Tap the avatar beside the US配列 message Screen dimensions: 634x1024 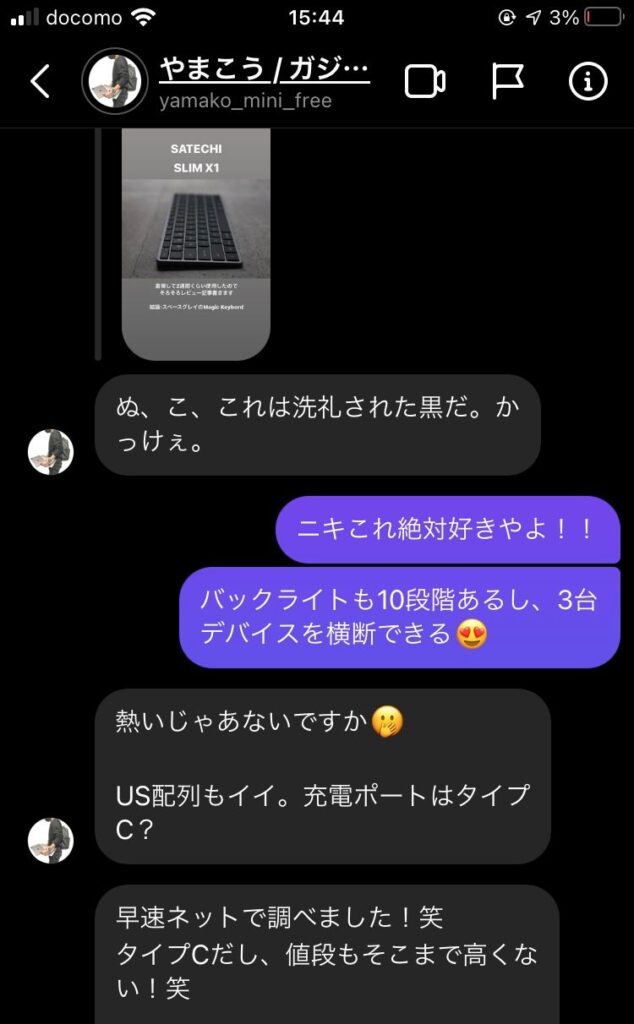50,840
